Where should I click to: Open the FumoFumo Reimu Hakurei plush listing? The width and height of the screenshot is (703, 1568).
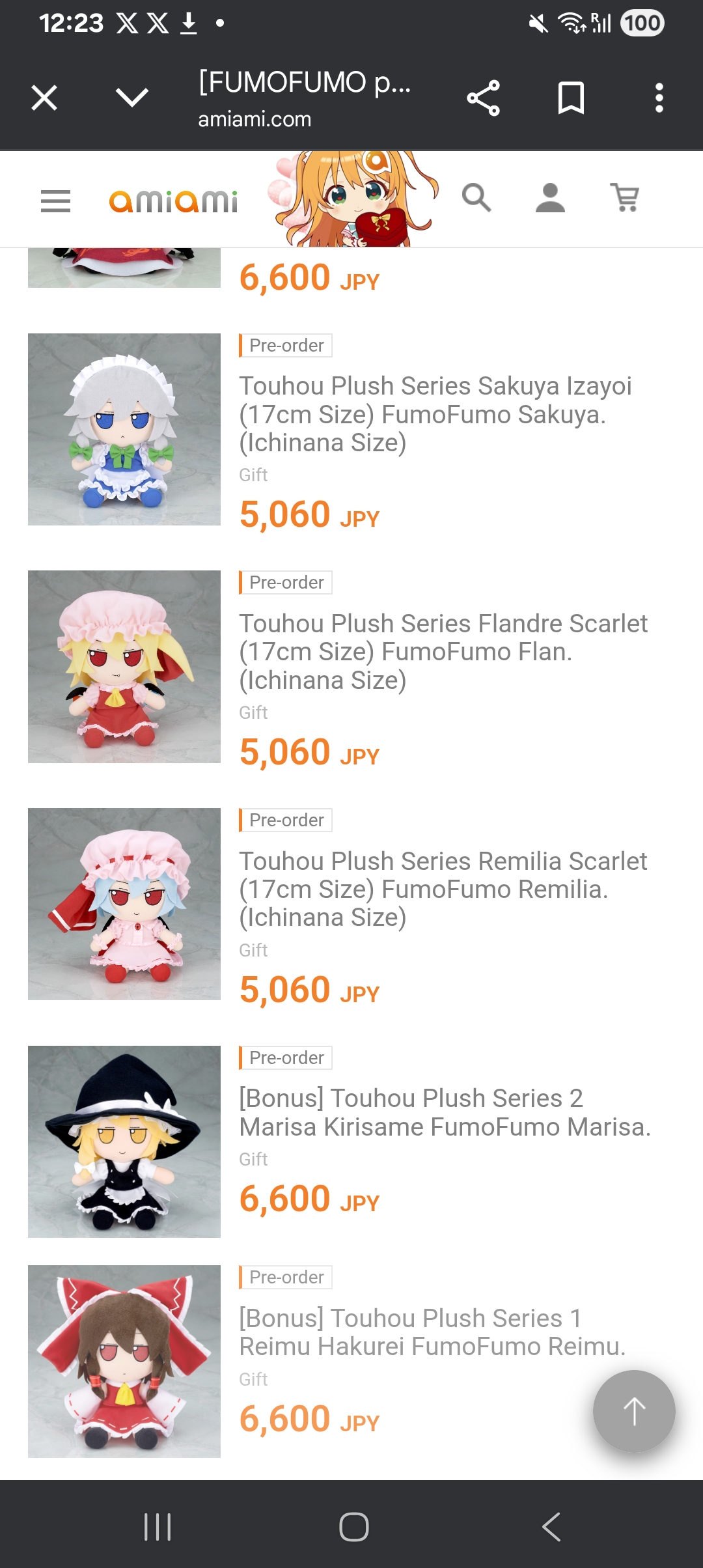[x=432, y=1332]
